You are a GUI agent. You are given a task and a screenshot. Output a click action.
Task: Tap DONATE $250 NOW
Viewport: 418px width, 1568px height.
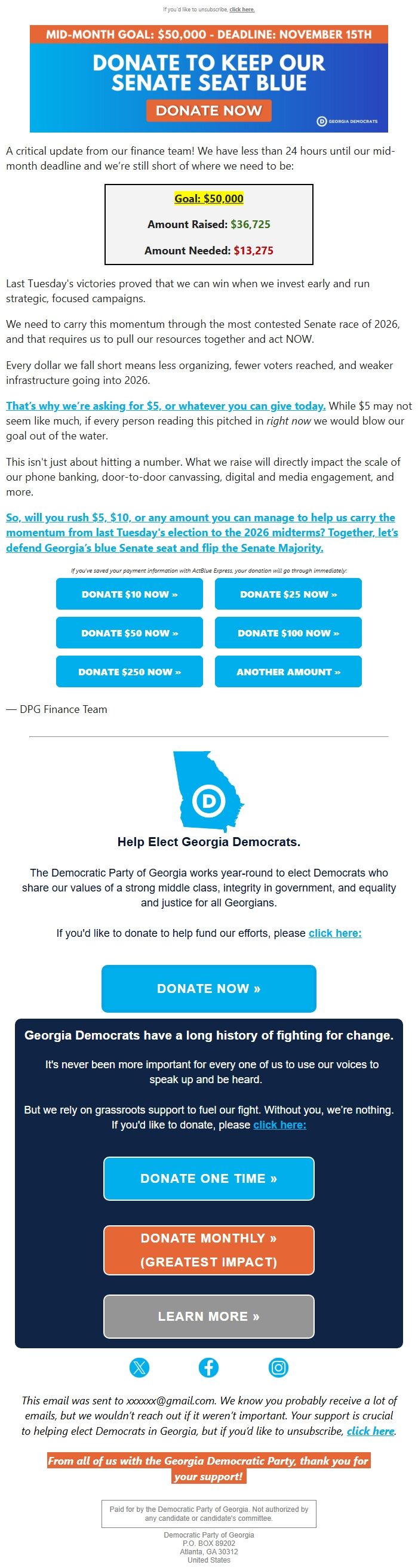129,672
